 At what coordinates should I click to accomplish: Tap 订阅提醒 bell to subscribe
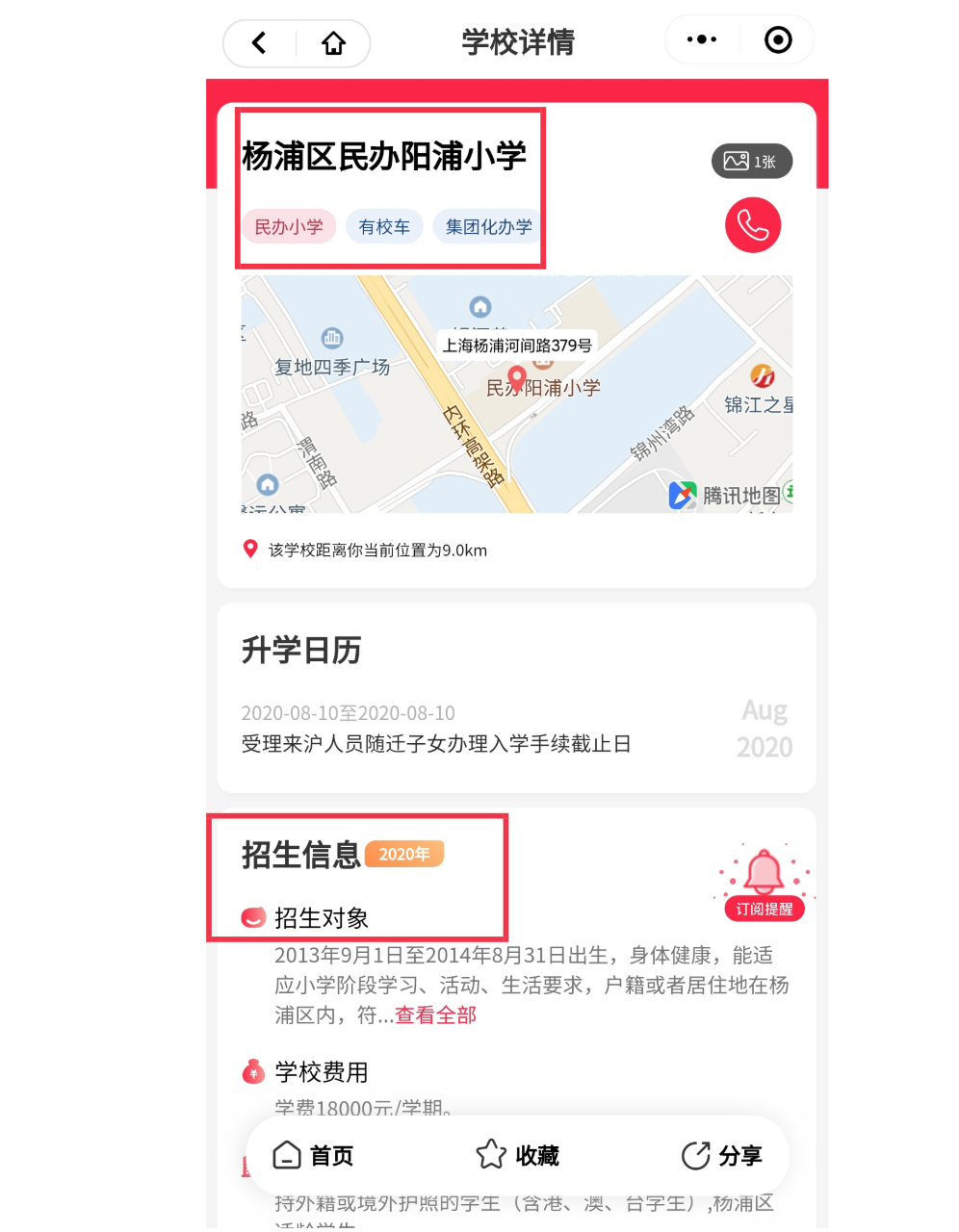pyautogui.click(x=764, y=883)
